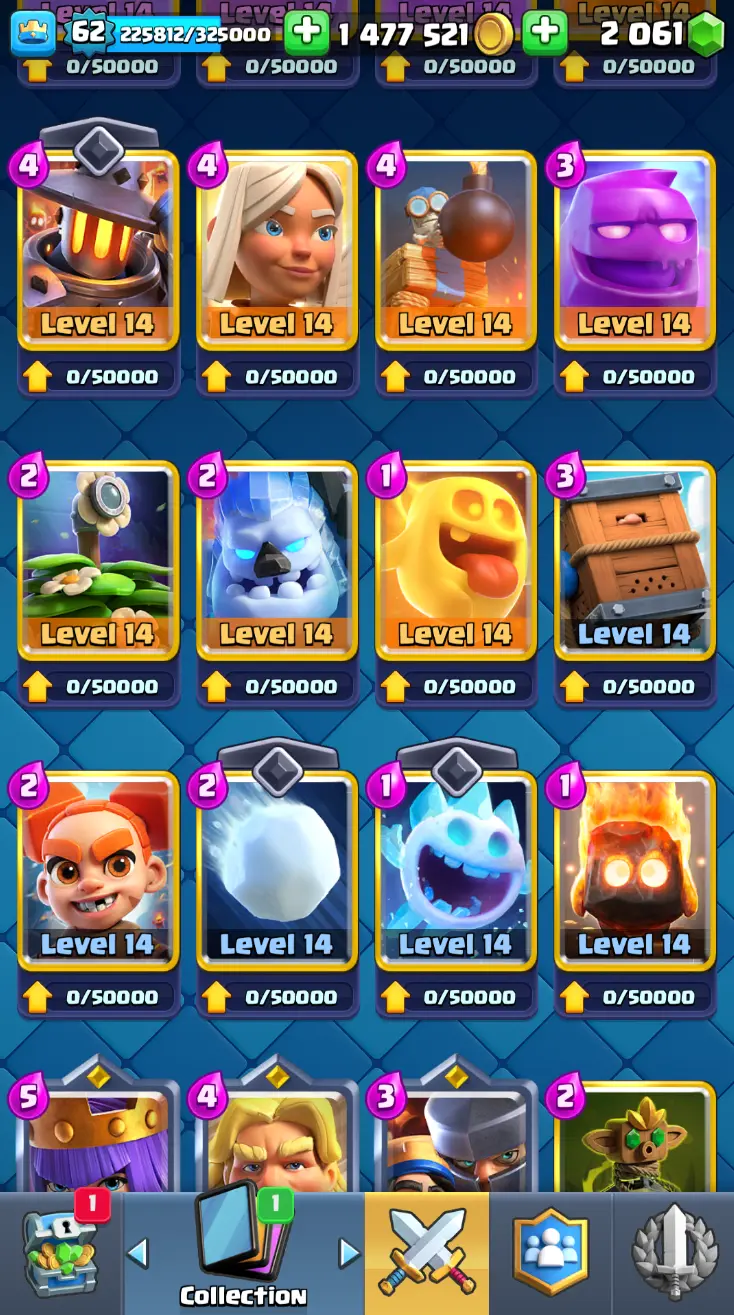Open the red-haired Firecracker card

(x=98, y=870)
